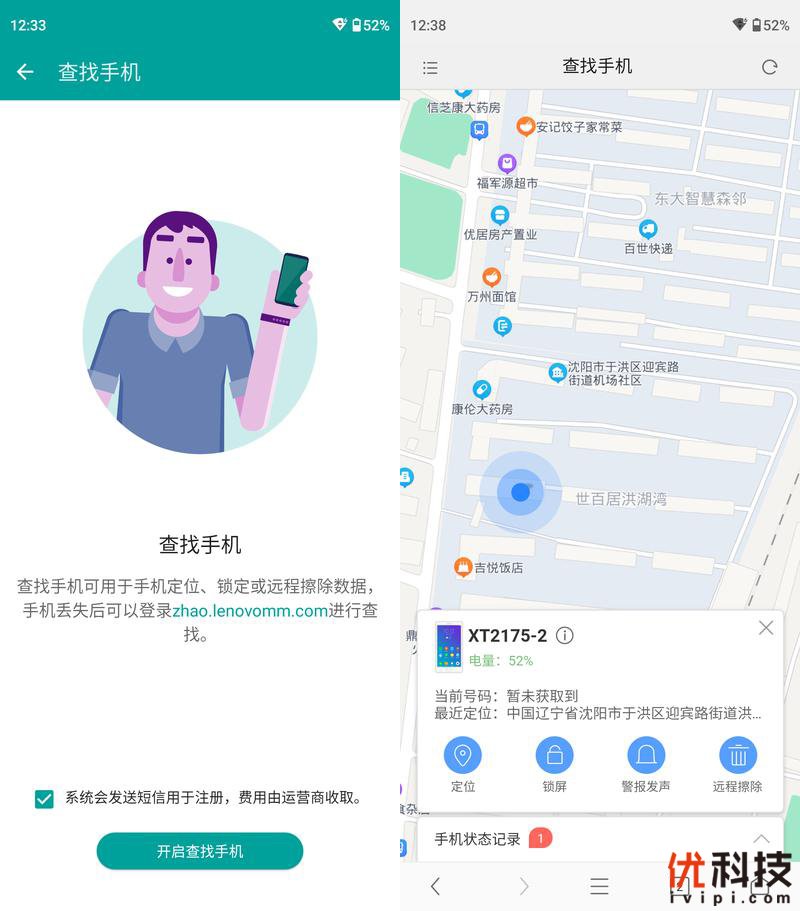The image size is (800, 911).
Task: Open the browser menu button
Action: point(599,886)
